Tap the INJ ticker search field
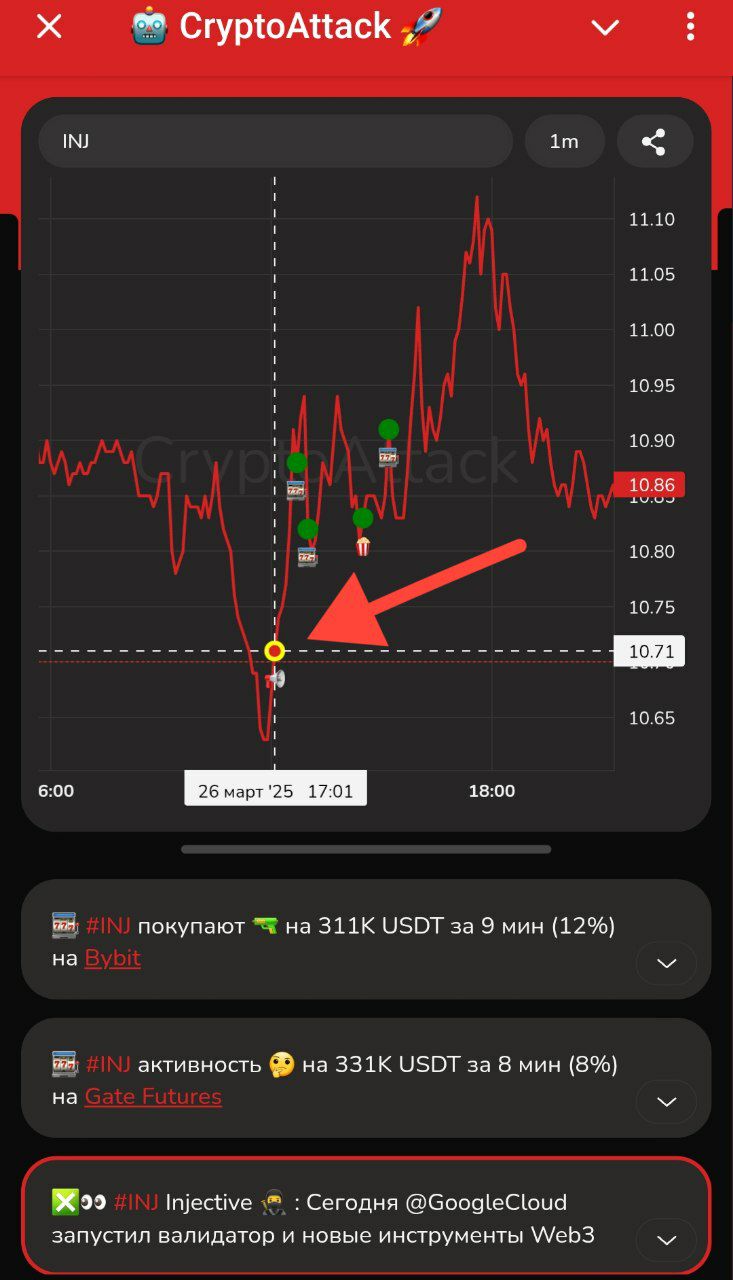Screen dimensions: 733x1280 [275, 141]
